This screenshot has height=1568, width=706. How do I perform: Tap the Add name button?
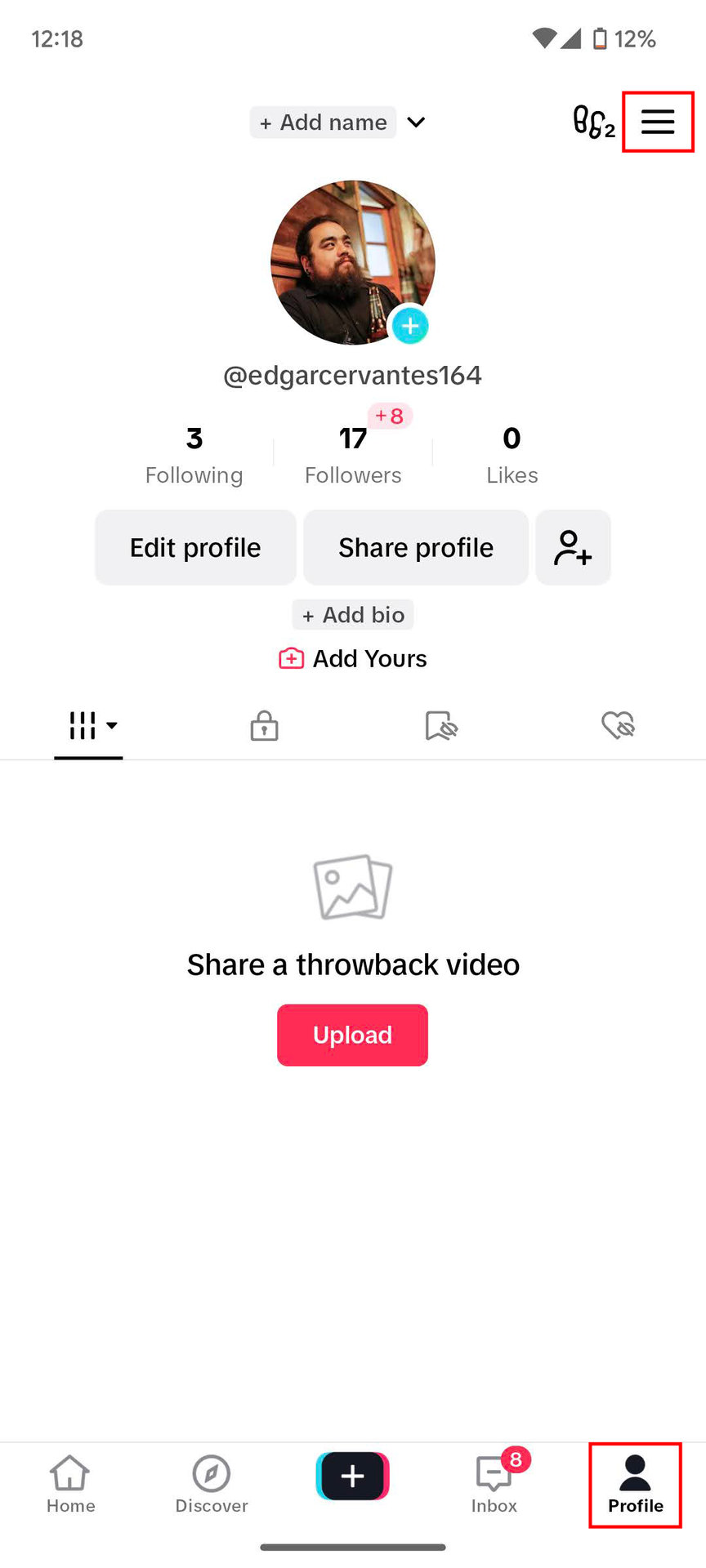pos(323,122)
